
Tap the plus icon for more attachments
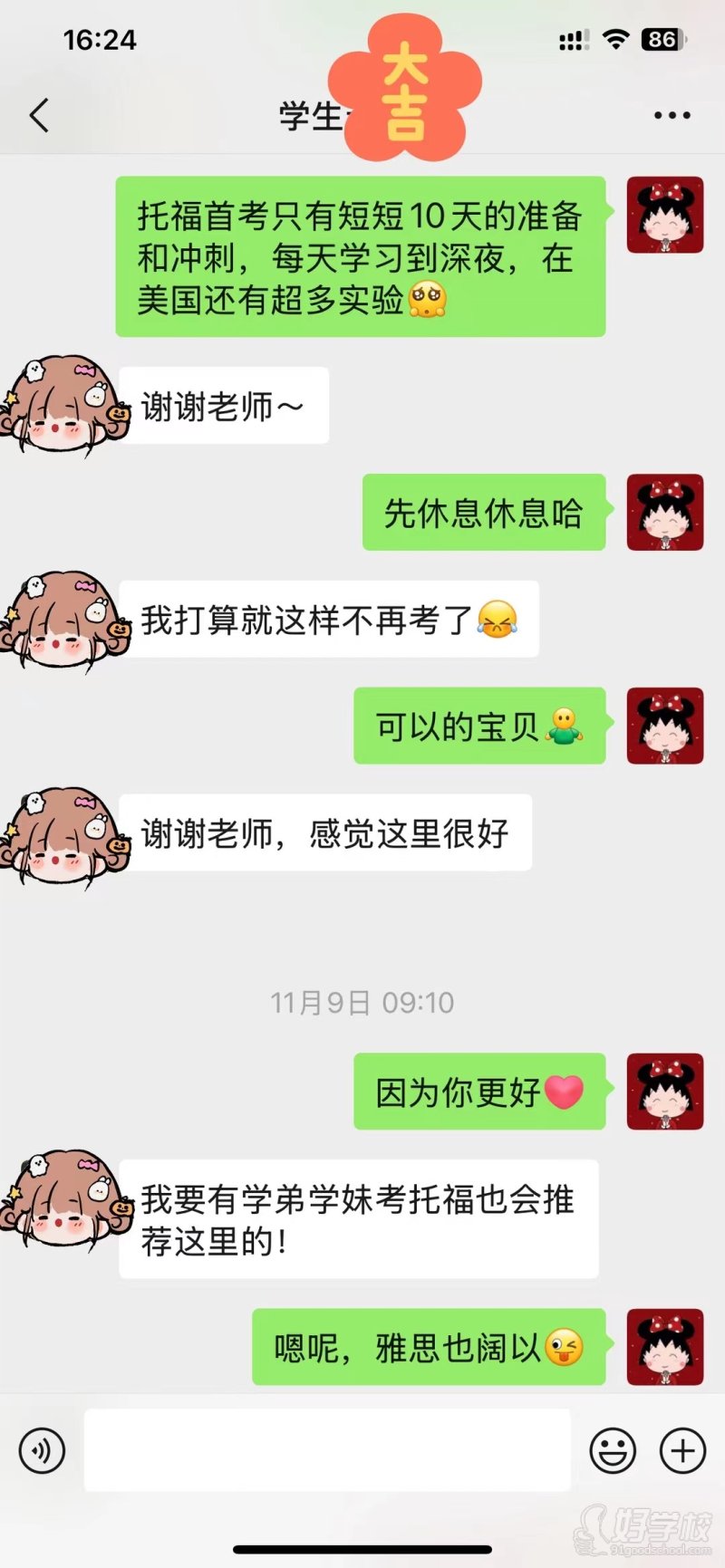tap(681, 1449)
